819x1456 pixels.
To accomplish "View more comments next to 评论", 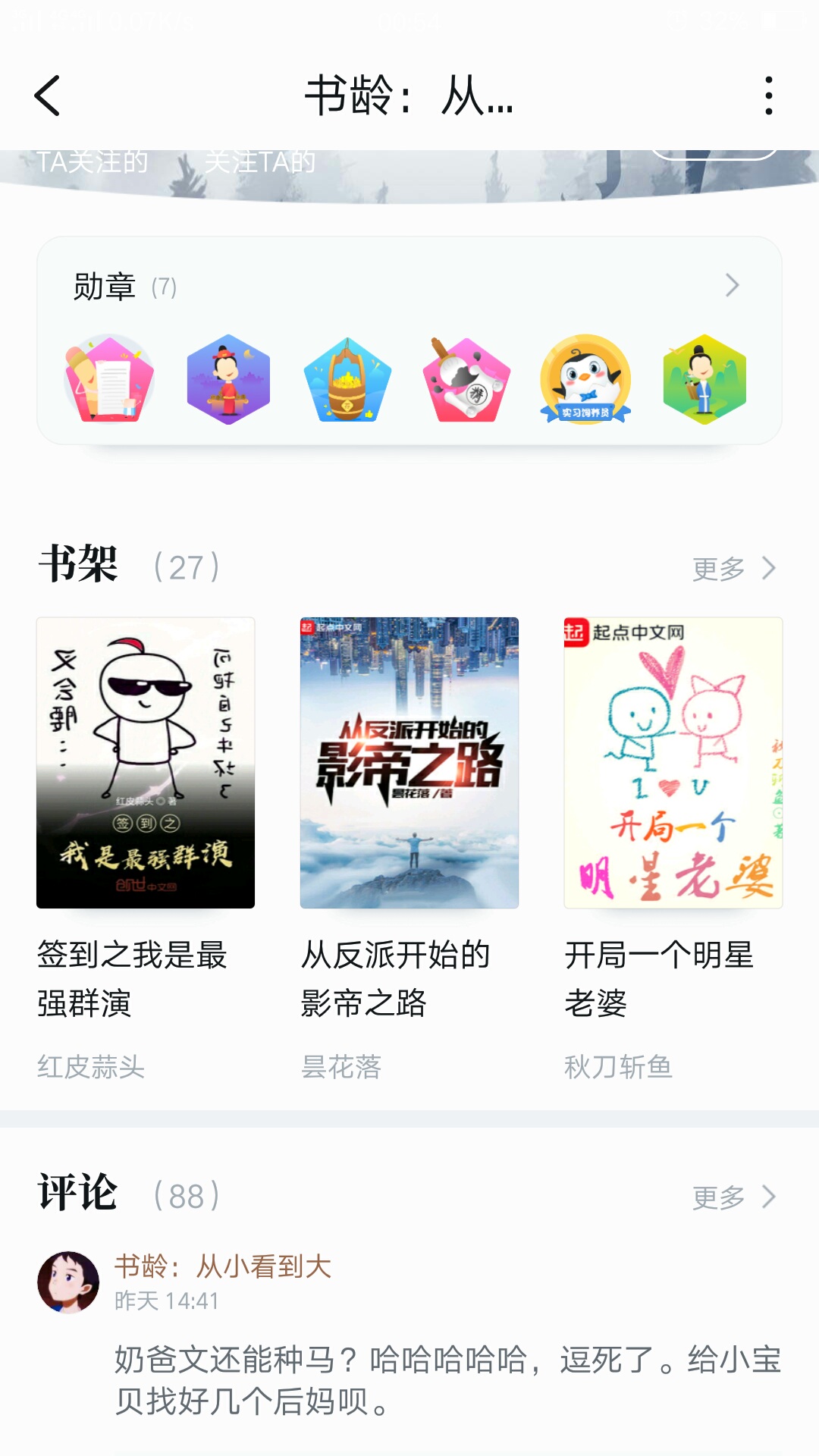I will pyautogui.click(x=734, y=1197).
